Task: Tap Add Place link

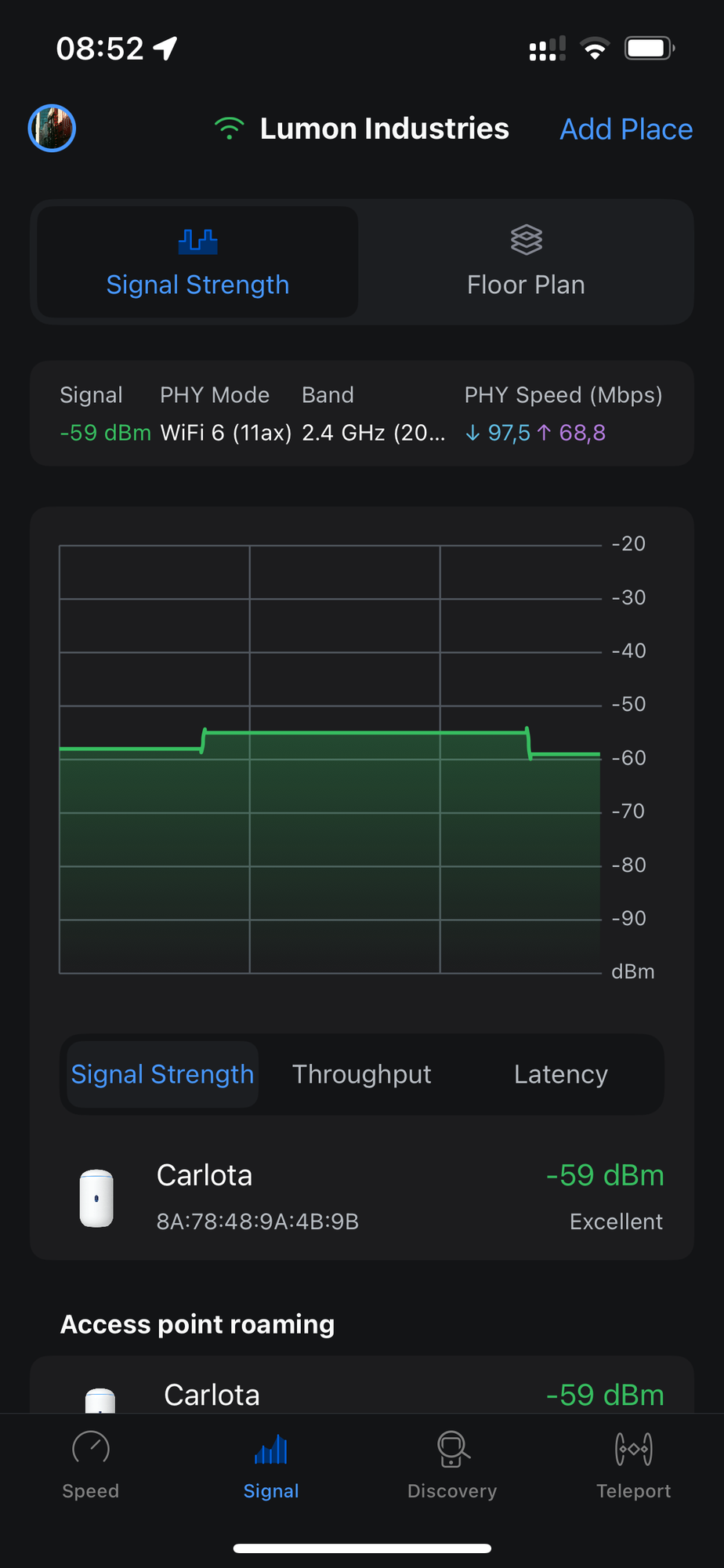Action: [x=625, y=129]
